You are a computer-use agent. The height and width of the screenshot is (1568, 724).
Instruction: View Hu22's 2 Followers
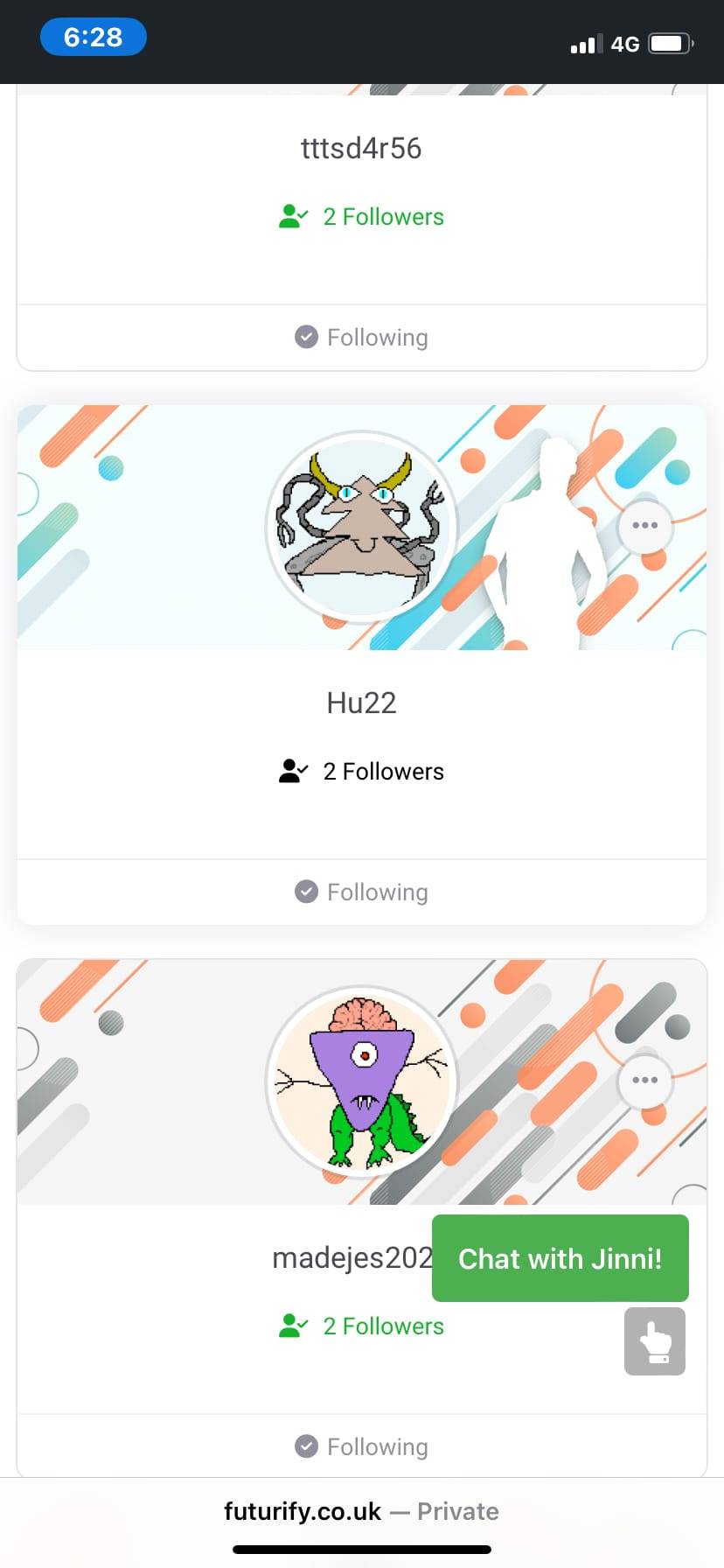pyautogui.click(x=361, y=772)
